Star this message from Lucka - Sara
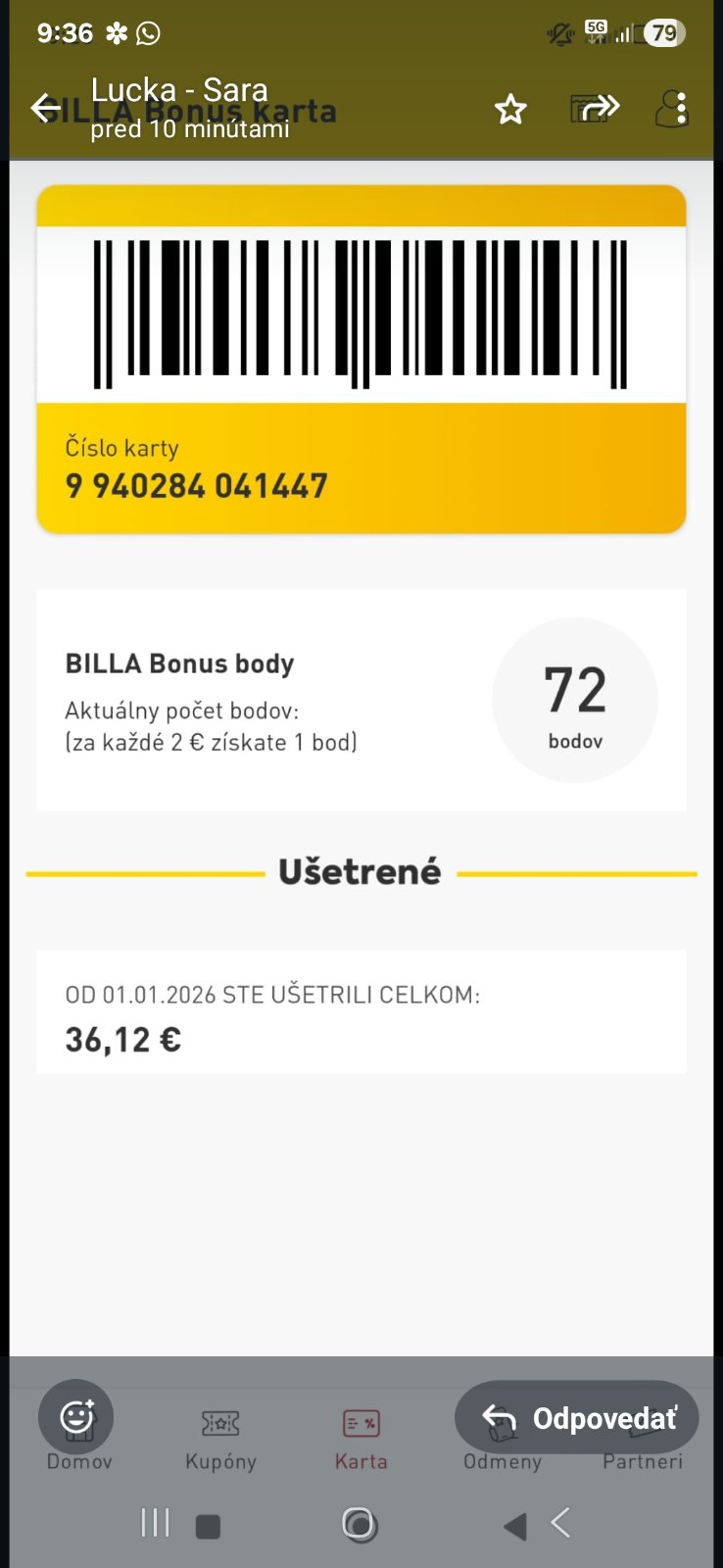Image resolution: width=723 pixels, height=1568 pixels. pos(510,109)
